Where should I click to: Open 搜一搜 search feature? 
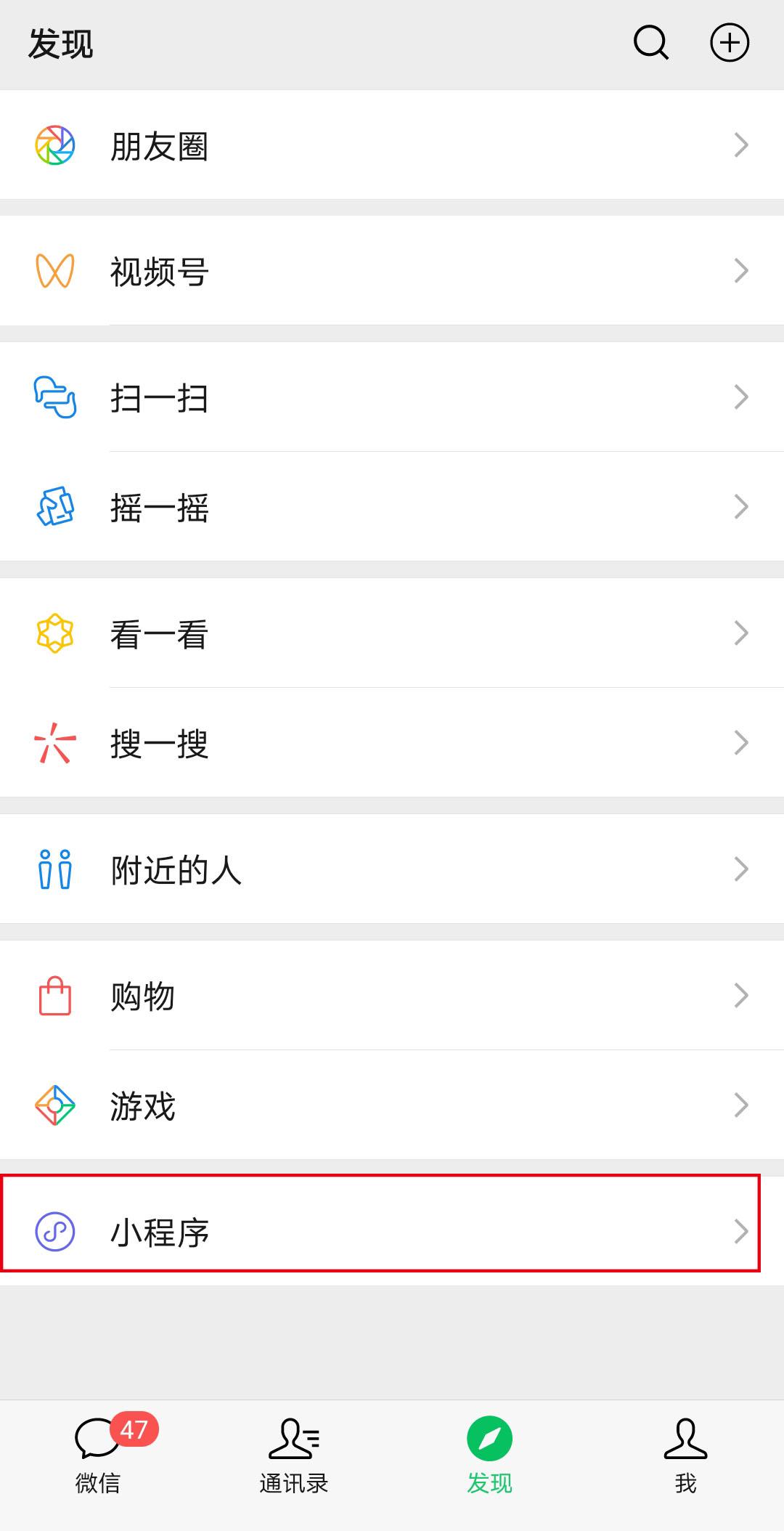(x=392, y=742)
